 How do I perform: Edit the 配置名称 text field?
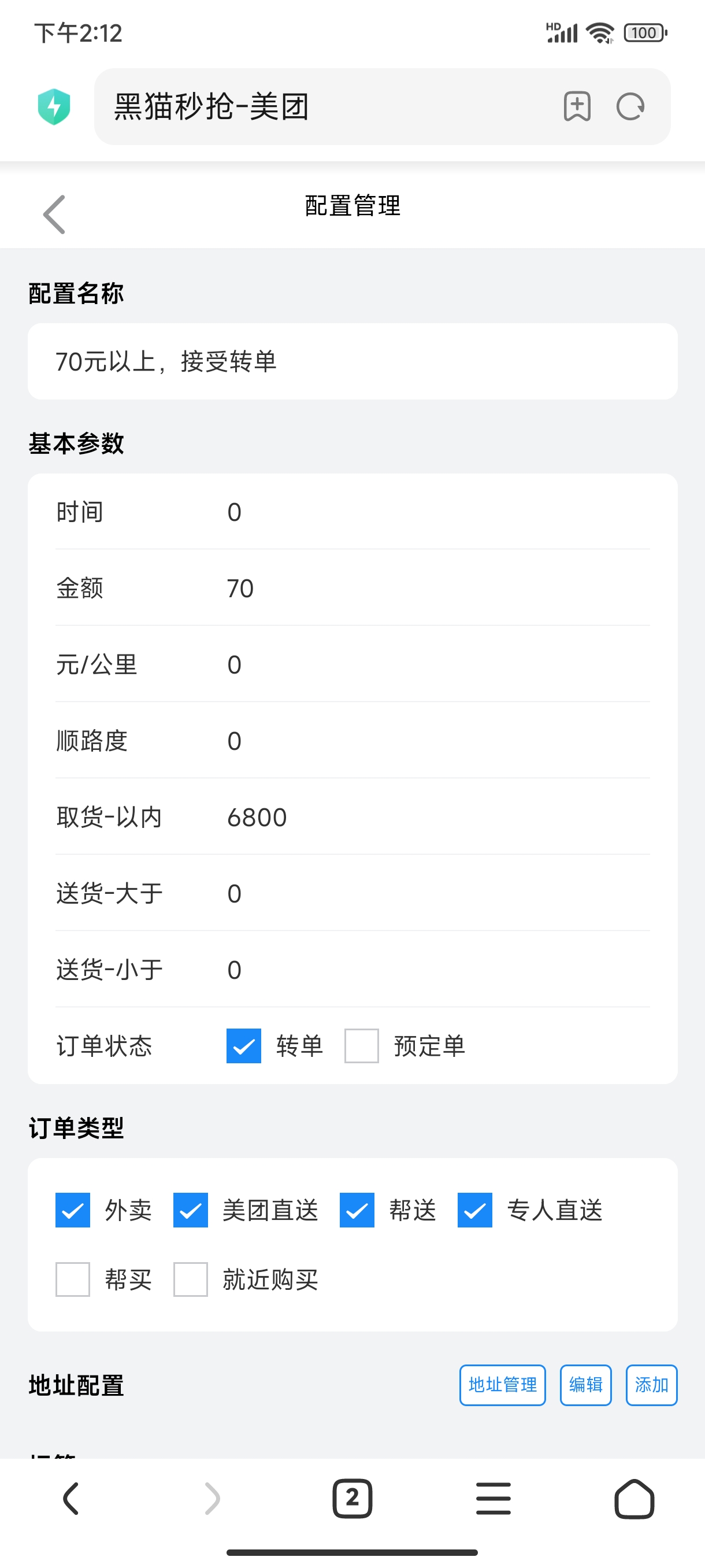click(353, 361)
